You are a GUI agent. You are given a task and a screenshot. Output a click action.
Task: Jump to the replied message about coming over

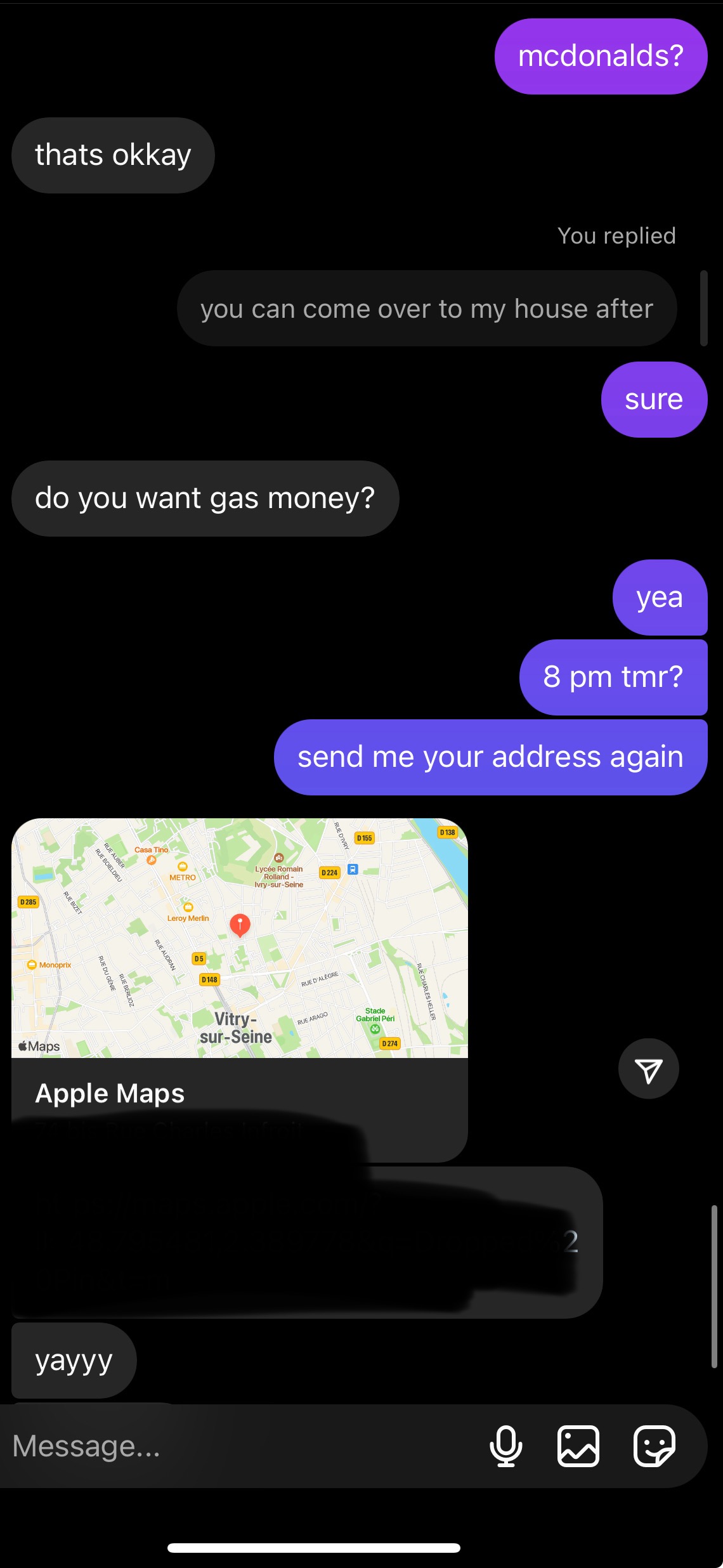(427, 308)
